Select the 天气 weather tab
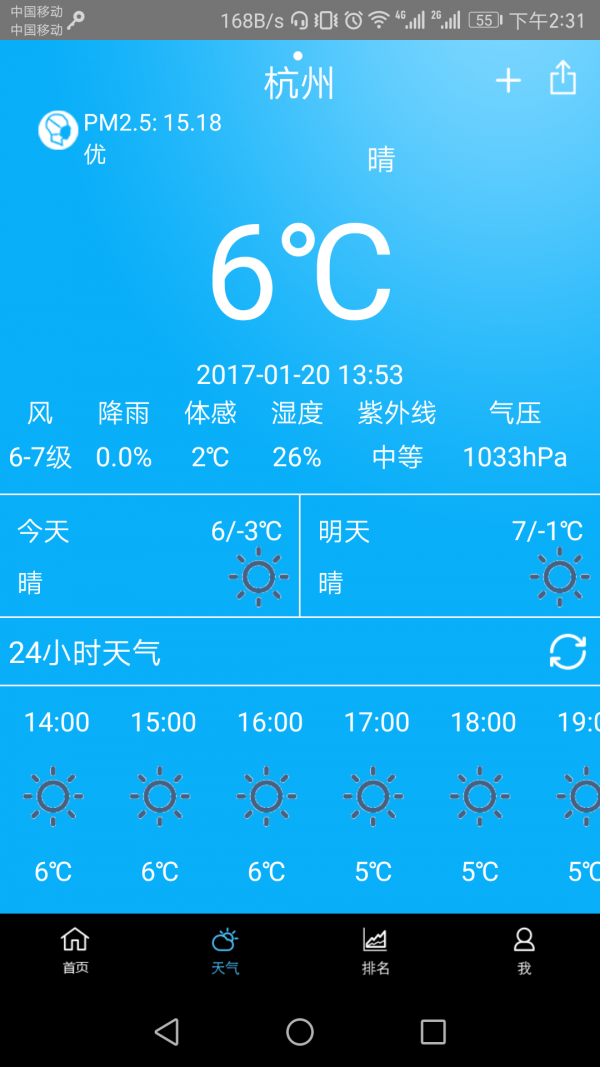The width and height of the screenshot is (600, 1067). pos(225,951)
